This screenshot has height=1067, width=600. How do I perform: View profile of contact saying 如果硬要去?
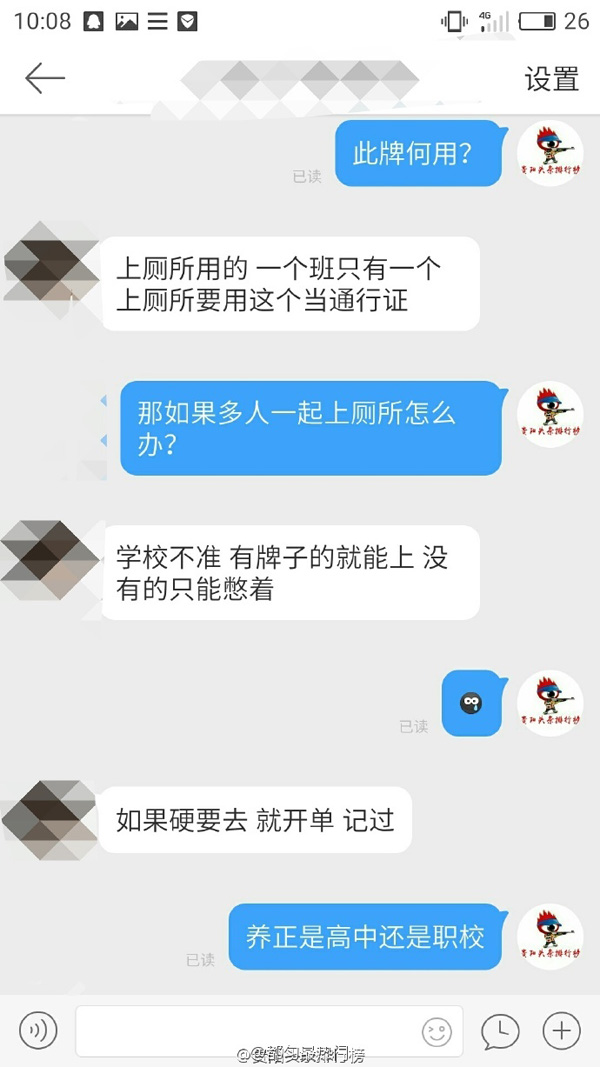pyautogui.click(x=49, y=820)
